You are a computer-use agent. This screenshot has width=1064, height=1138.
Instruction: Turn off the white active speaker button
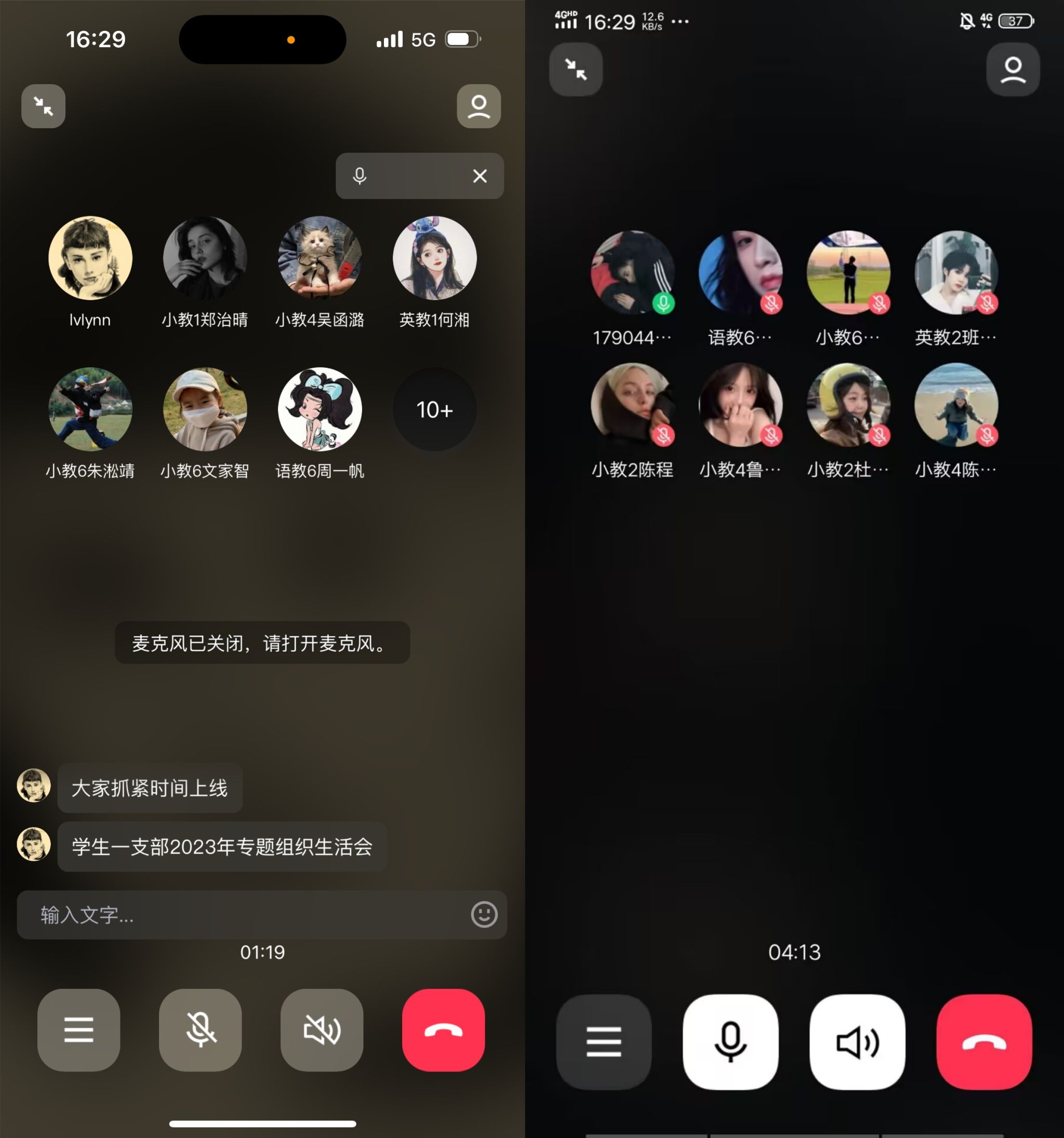(857, 1041)
